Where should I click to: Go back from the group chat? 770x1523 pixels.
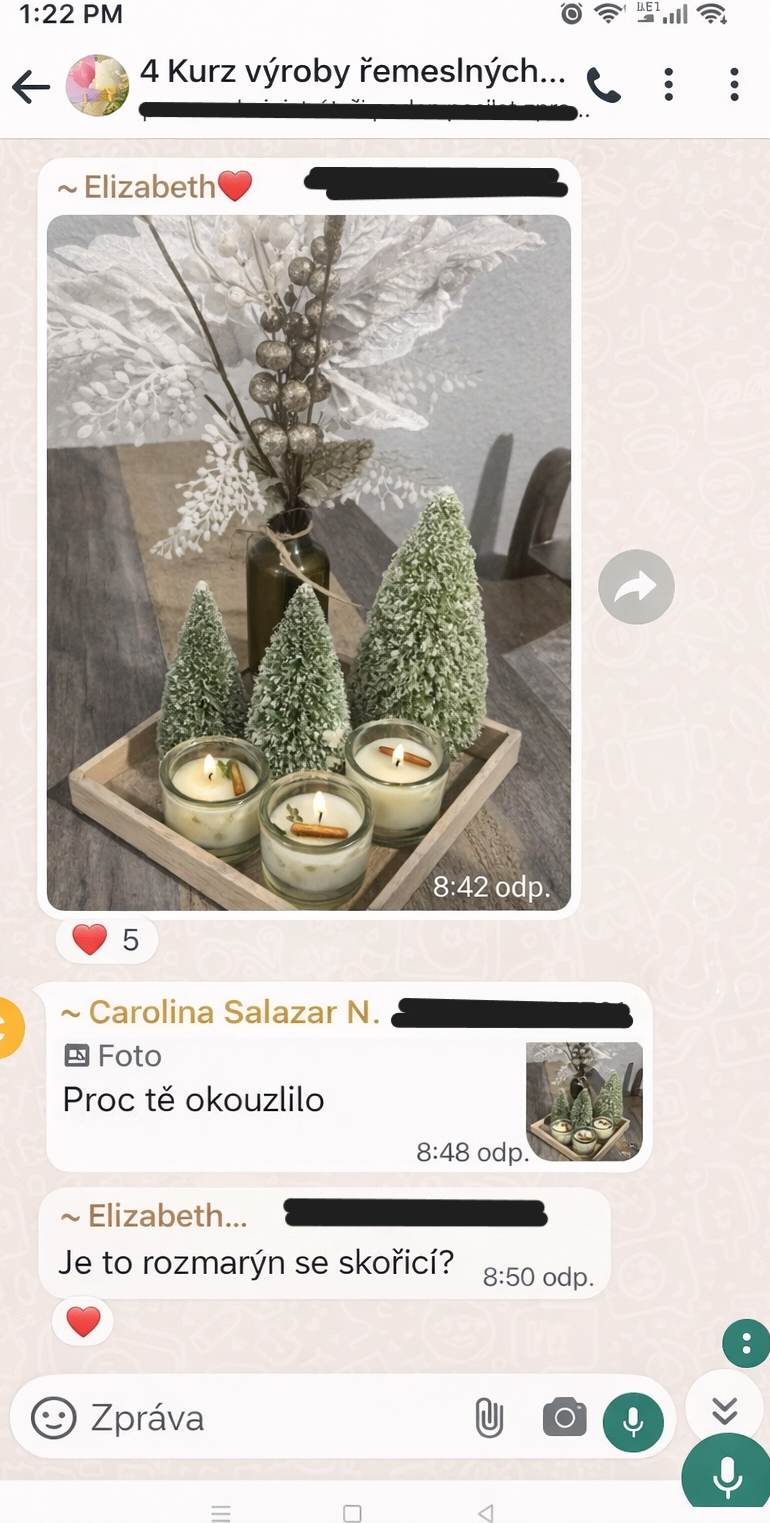click(31, 88)
